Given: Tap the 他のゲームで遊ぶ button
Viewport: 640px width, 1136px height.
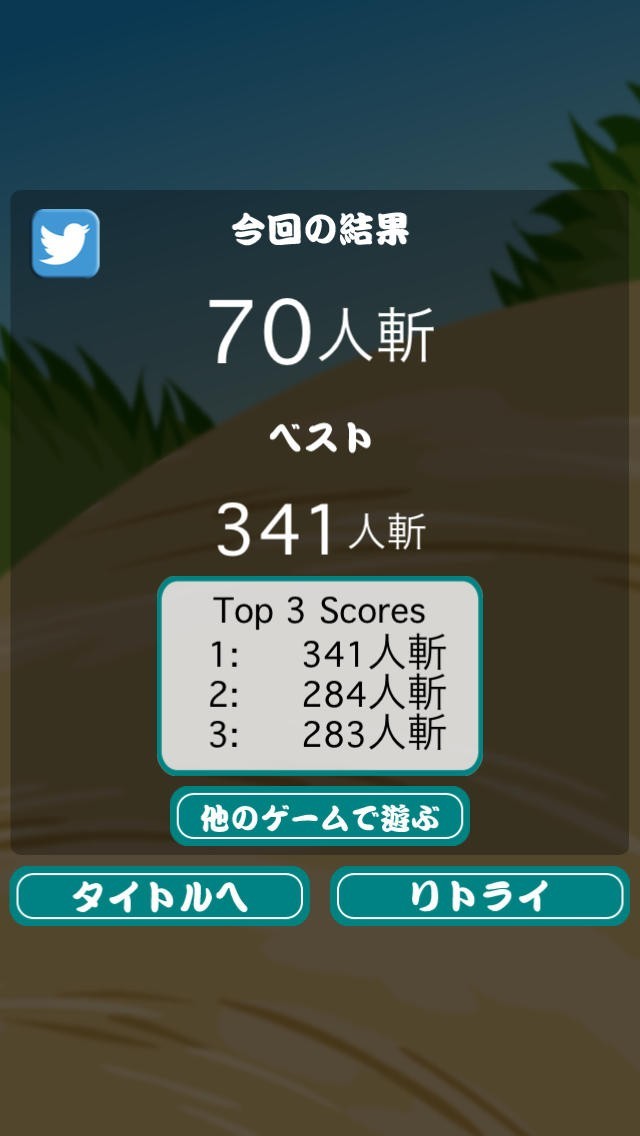Looking at the screenshot, I should pos(320,817).
